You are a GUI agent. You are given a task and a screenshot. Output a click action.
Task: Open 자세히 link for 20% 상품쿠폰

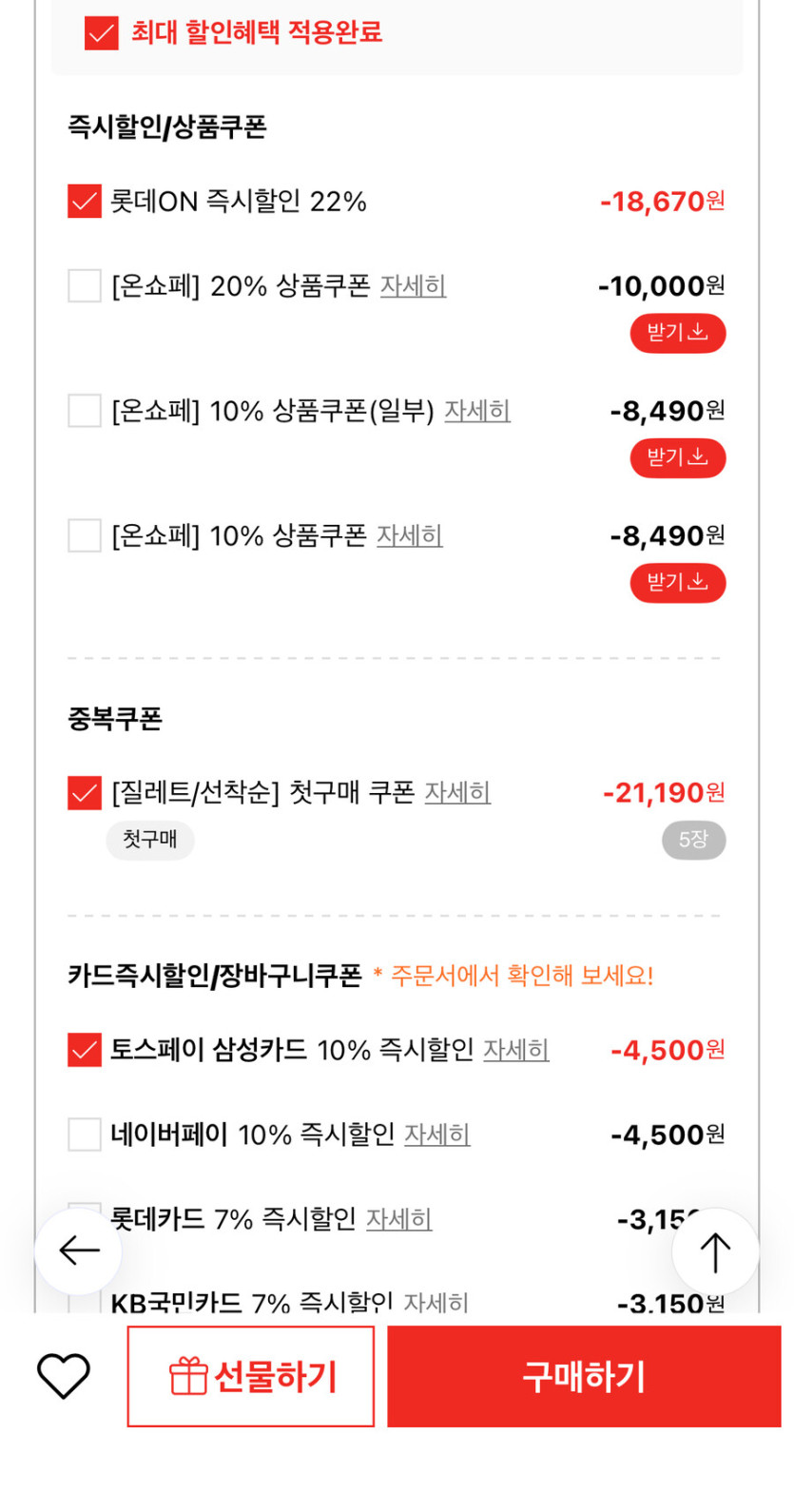(x=413, y=286)
